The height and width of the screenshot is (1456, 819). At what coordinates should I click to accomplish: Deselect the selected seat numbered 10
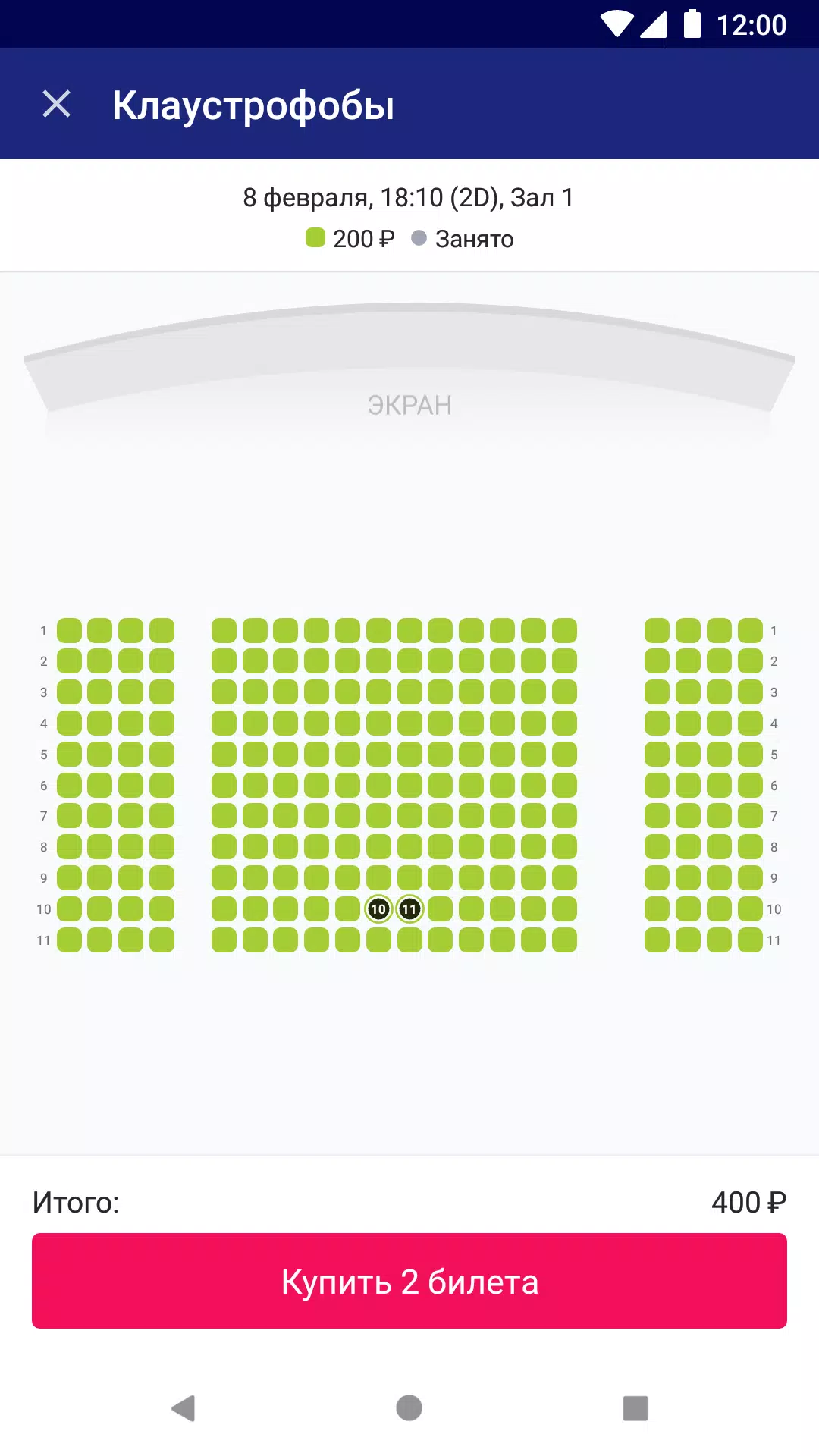378,908
